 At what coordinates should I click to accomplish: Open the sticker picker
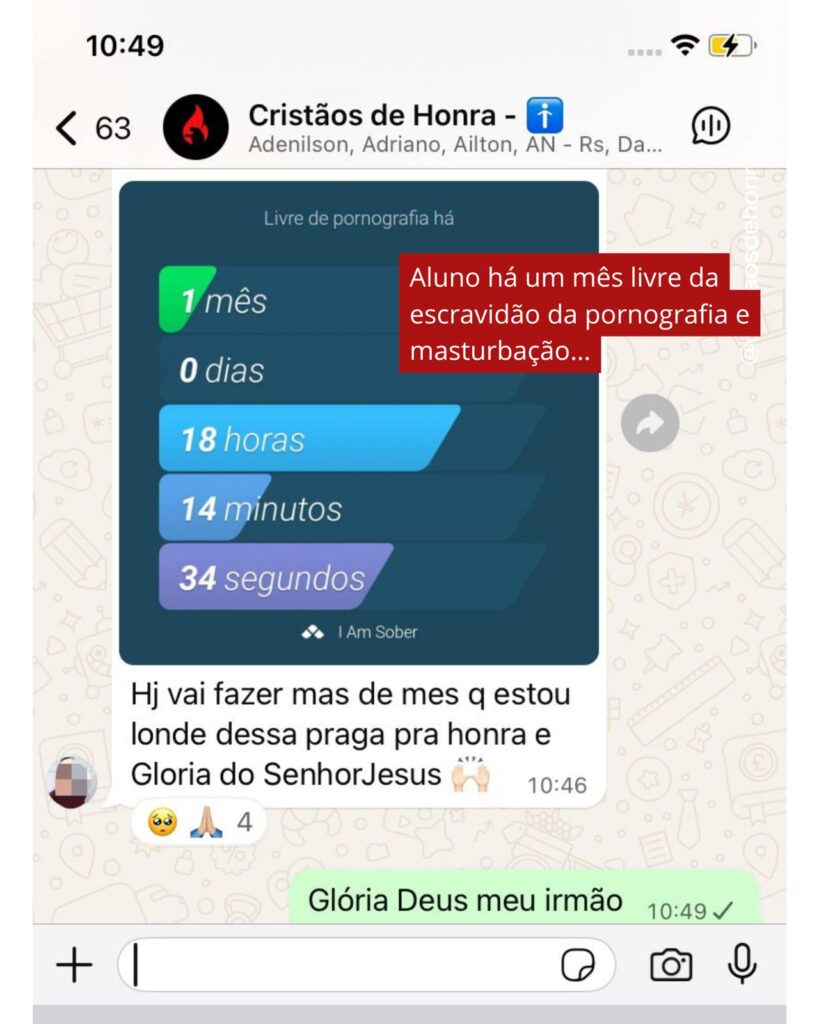click(x=578, y=965)
